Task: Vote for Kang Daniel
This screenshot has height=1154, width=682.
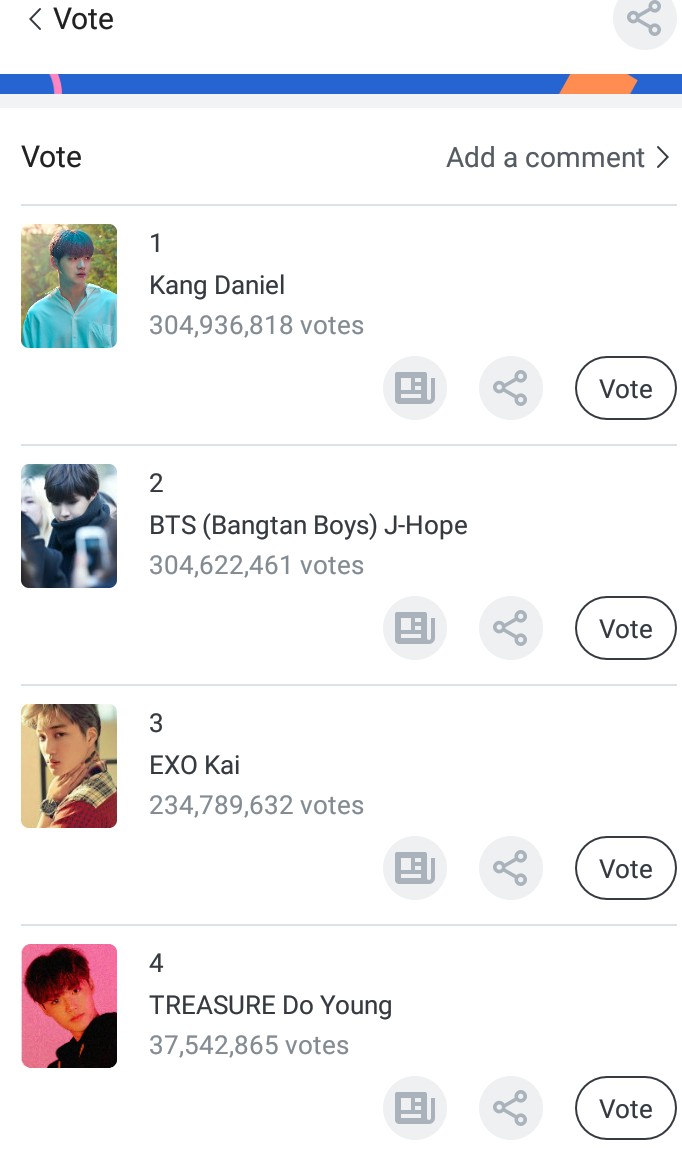Action: tap(625, 388)
